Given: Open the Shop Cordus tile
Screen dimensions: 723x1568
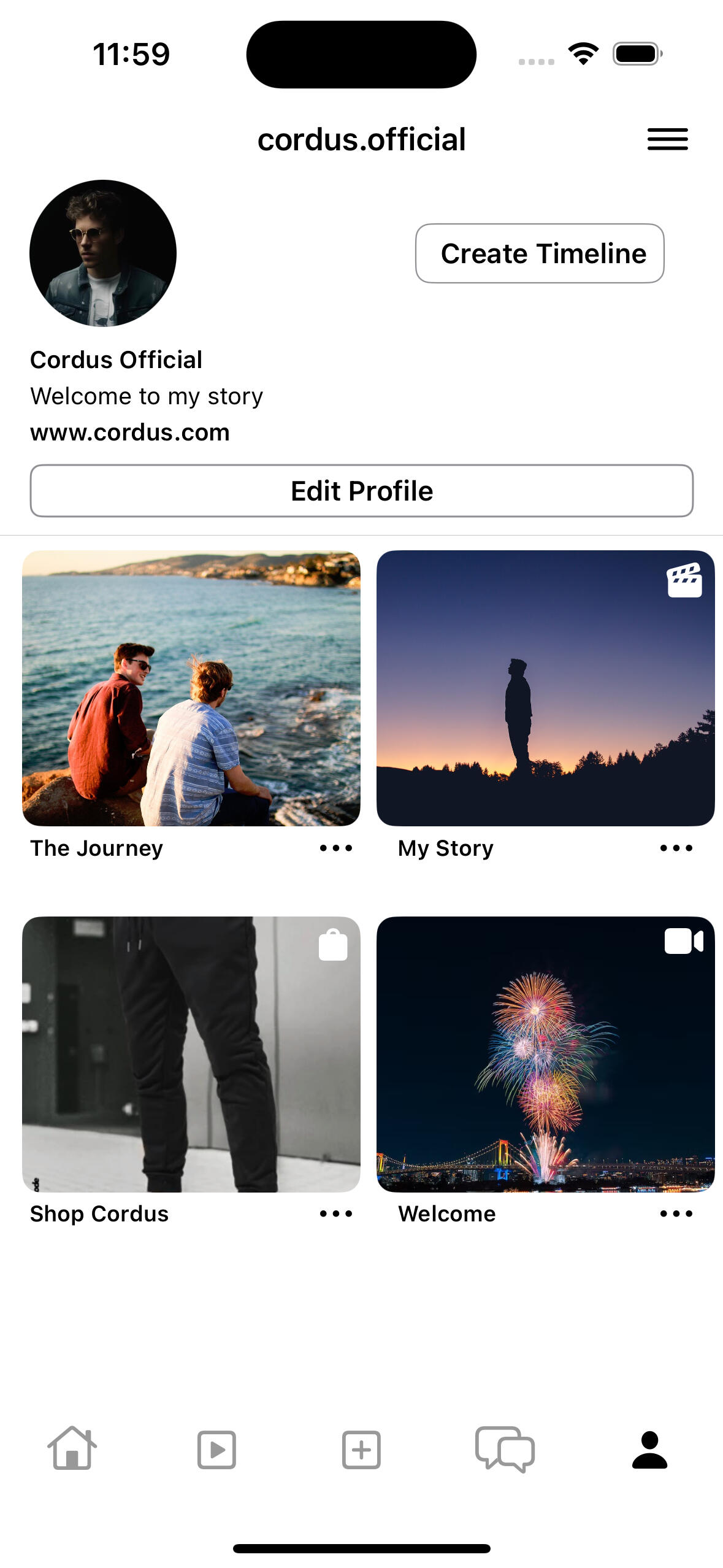Looking at the screenshot, I should (191, 1054).
